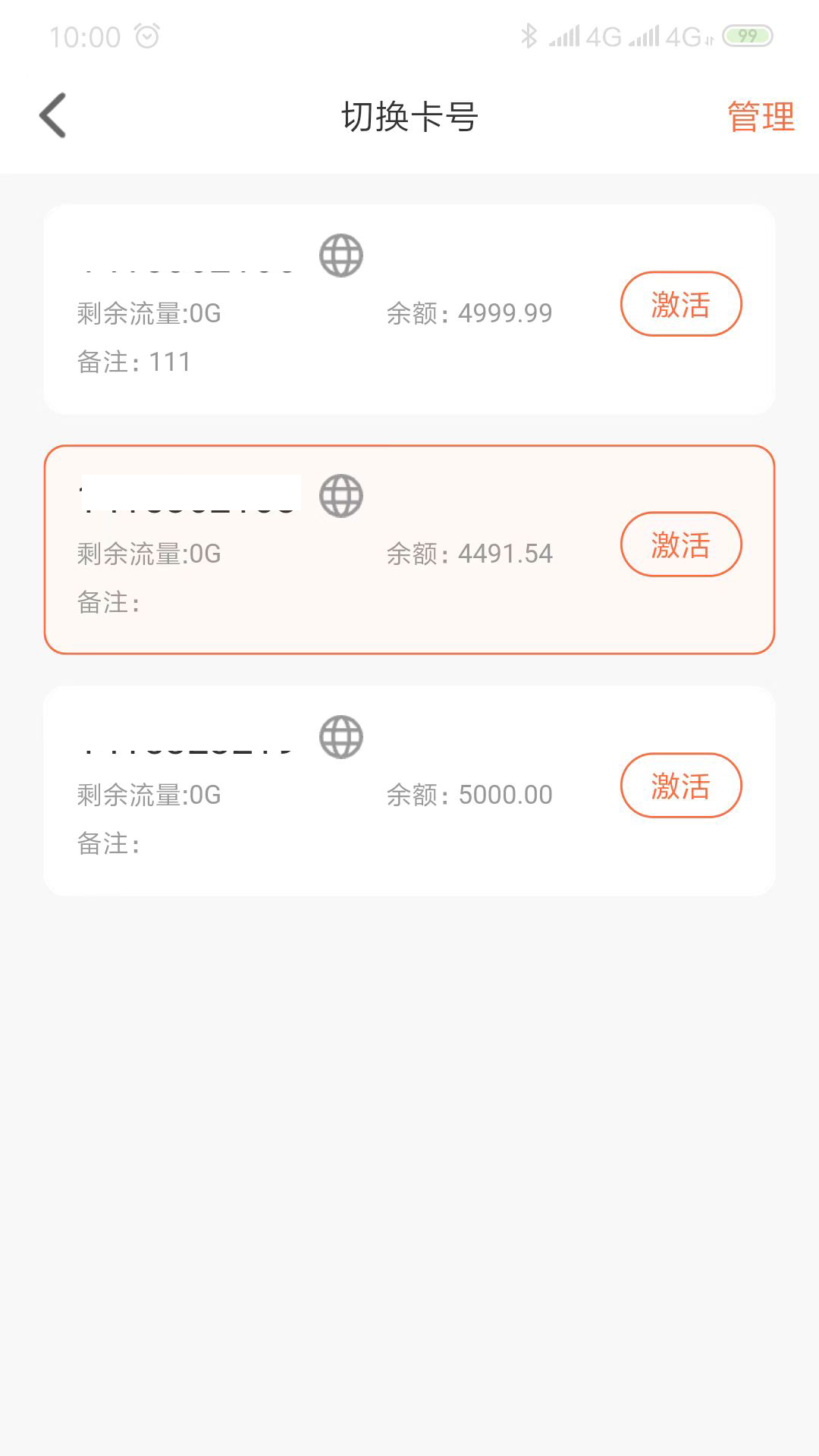
Task: Tap the 切换卡号 title
Action: click(409, 115)
